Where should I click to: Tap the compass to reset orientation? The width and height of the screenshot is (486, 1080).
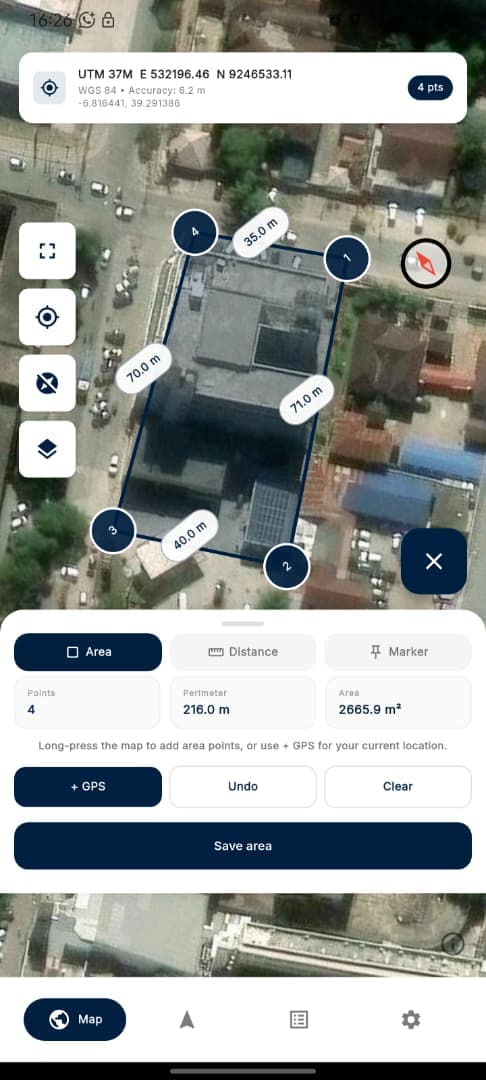(425, 262)
